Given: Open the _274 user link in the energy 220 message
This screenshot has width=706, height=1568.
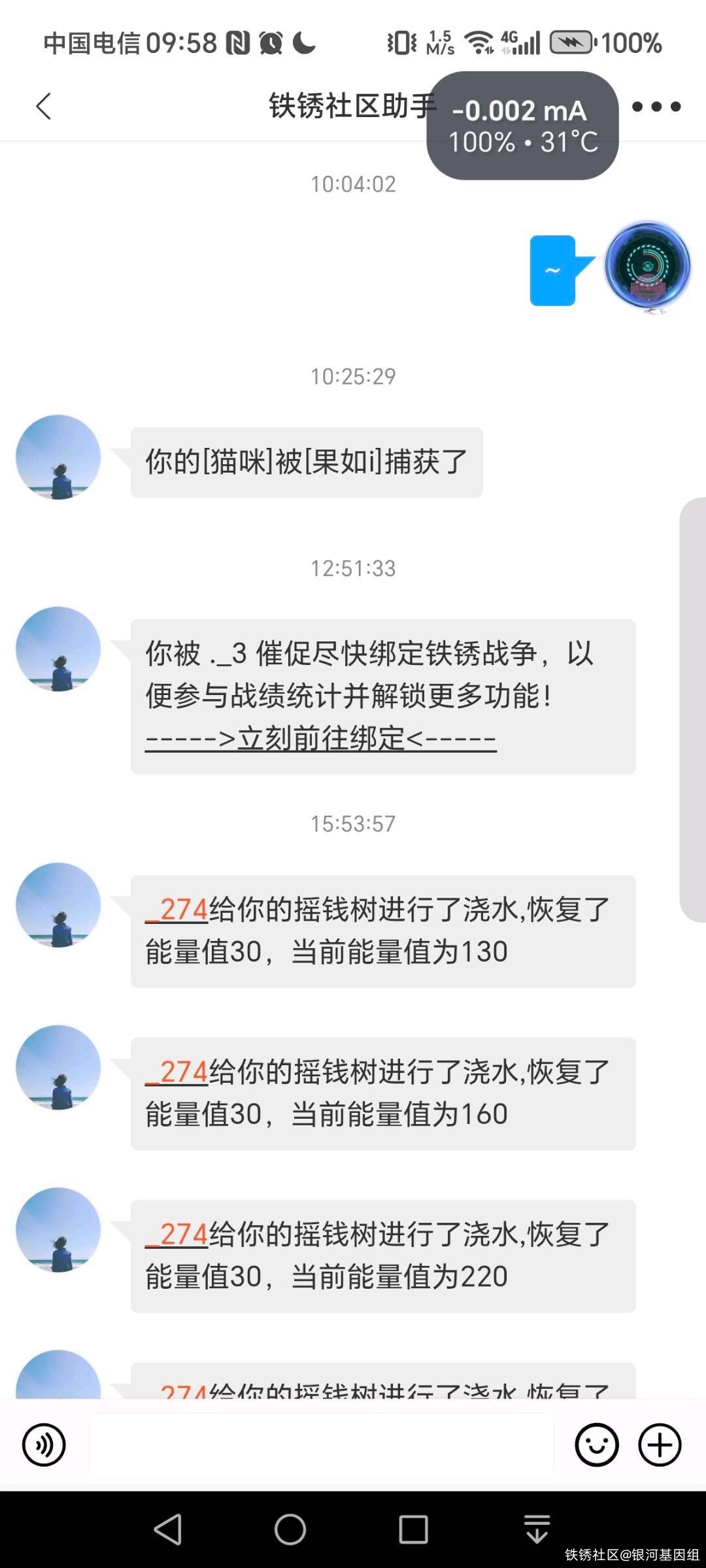Looking at the screenshot, I should point(176,1235).
